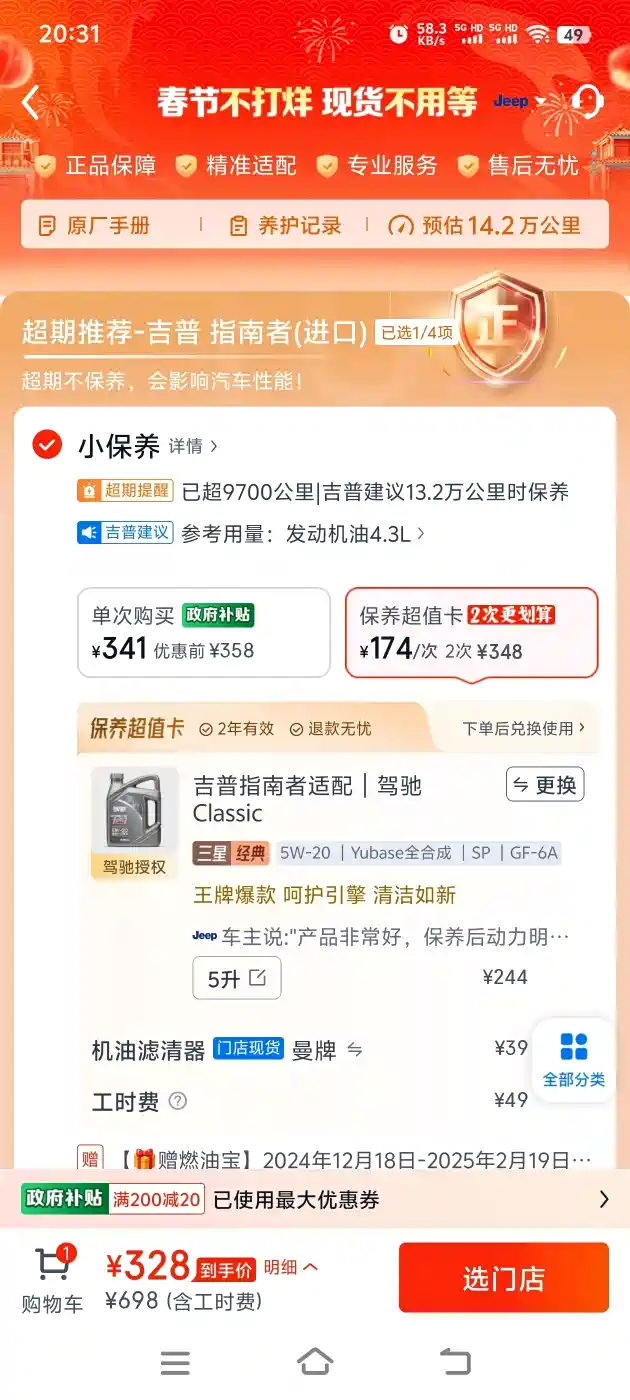This screenshot has width=630, height=1400.
Task: Show 工时费 help info
Action: (178, 1101)
